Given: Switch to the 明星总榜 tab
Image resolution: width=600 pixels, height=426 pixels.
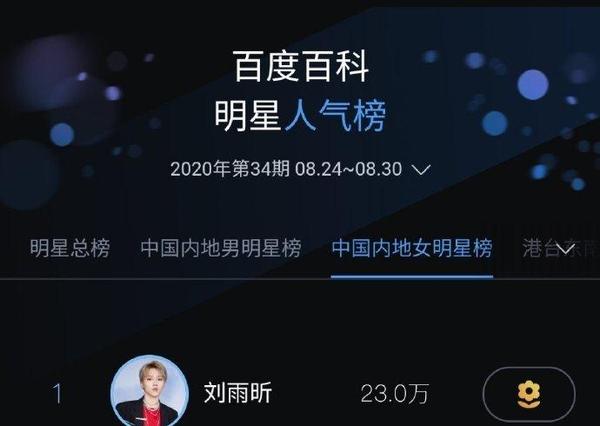Looking at the screenshot, I should pyautogui.click(x=69, y=248).
